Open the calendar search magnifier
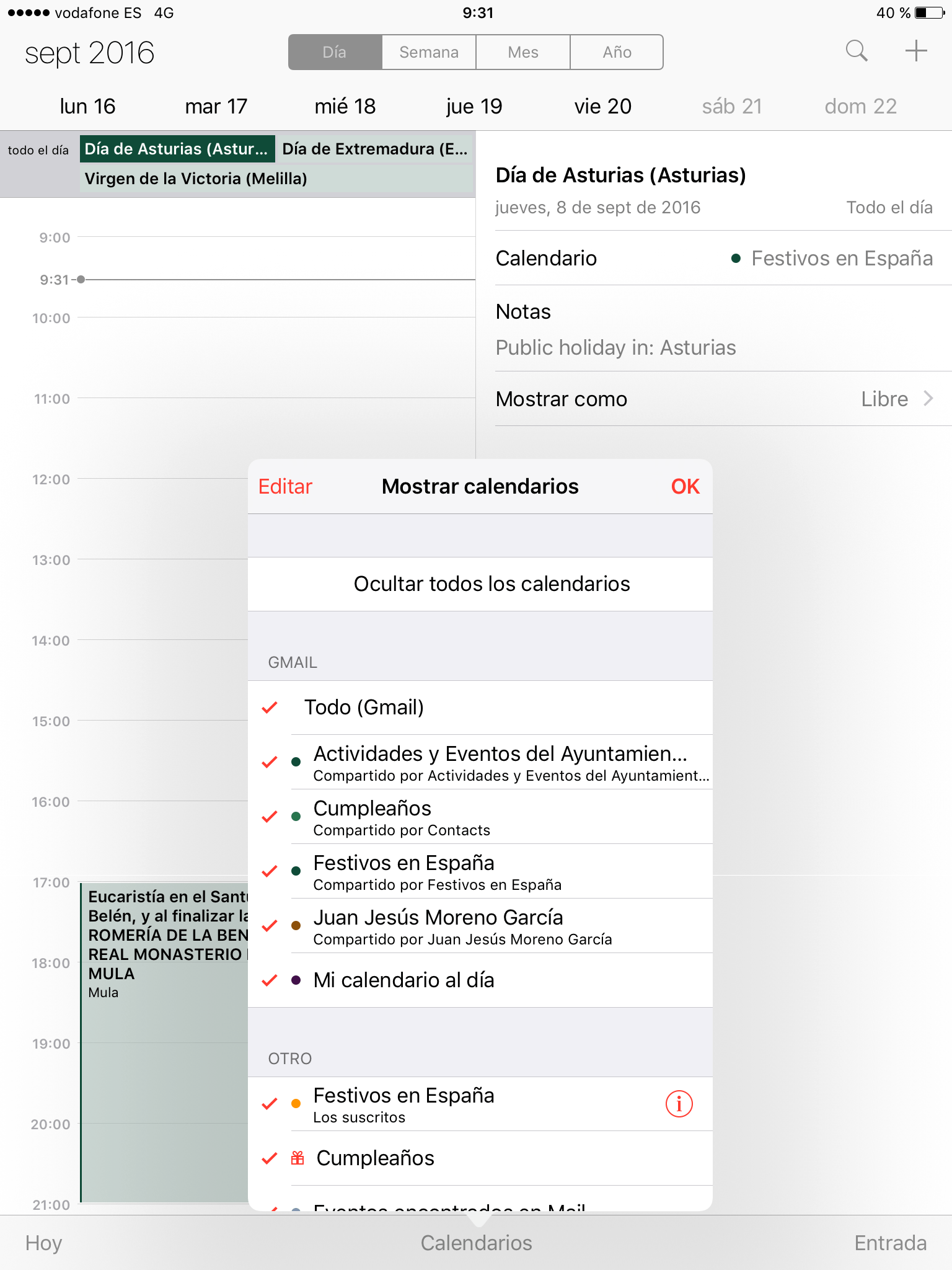952x1270 pixels. (x=856, y=51)
